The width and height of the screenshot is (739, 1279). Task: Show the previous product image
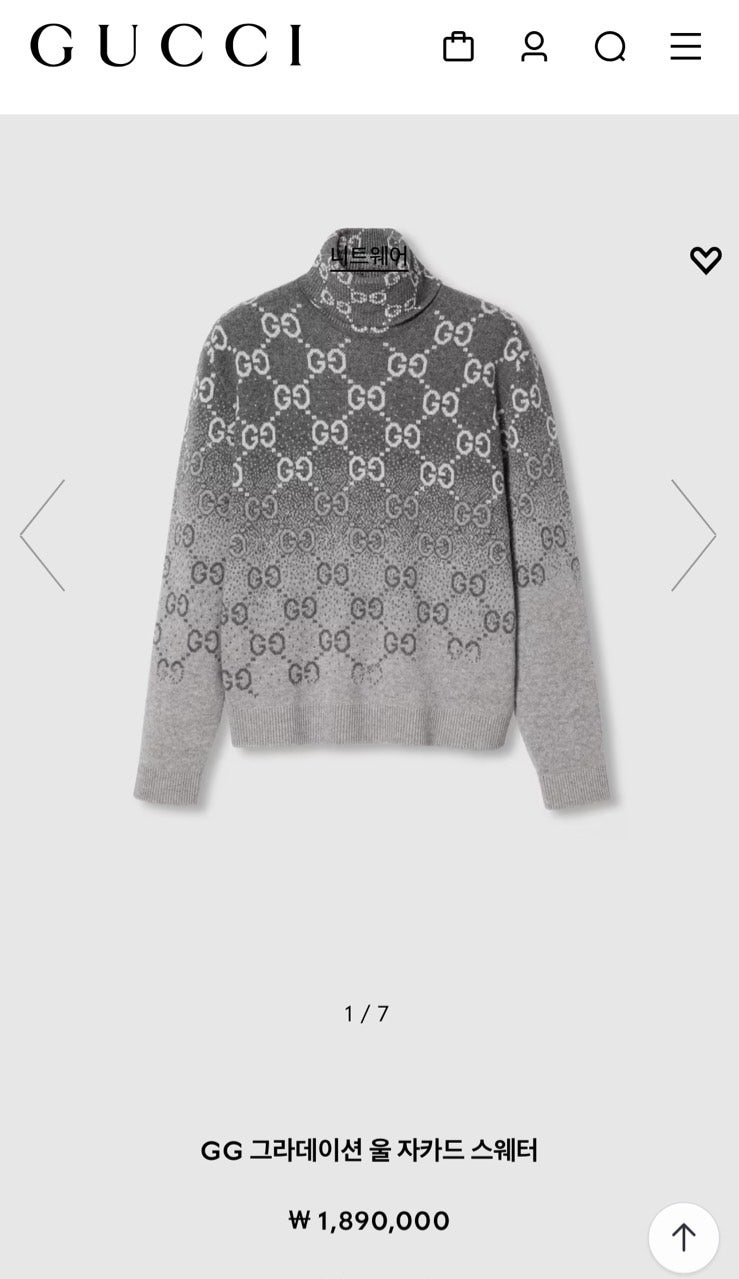42,535
